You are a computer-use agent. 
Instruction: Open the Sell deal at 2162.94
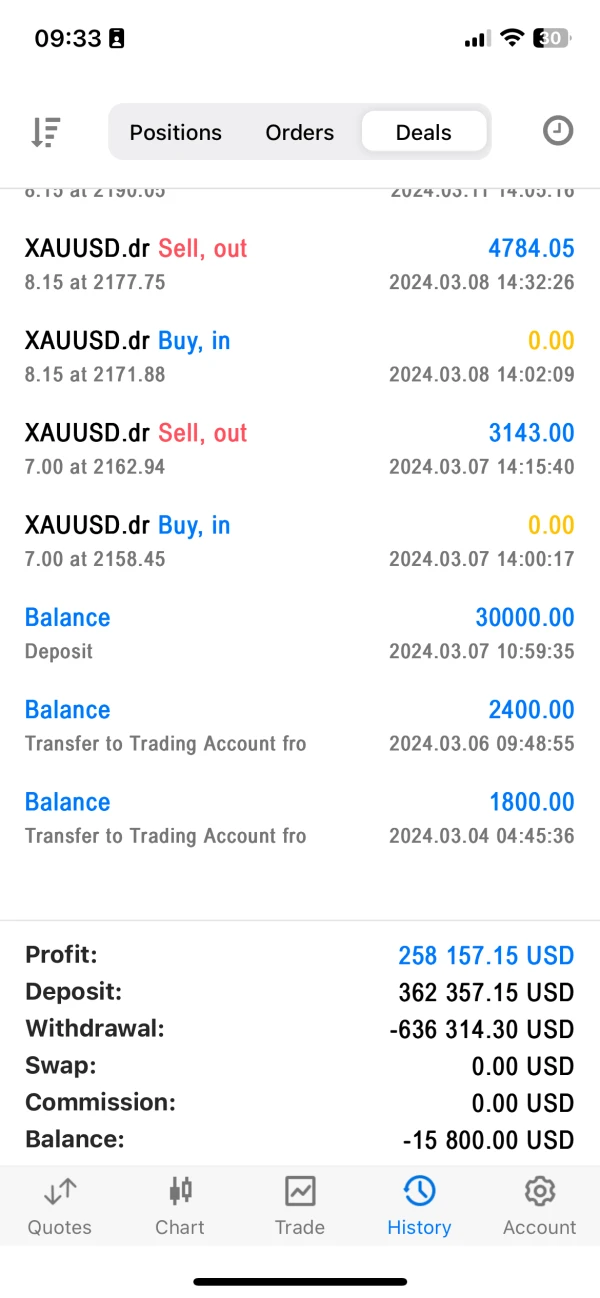coord(300,449)
